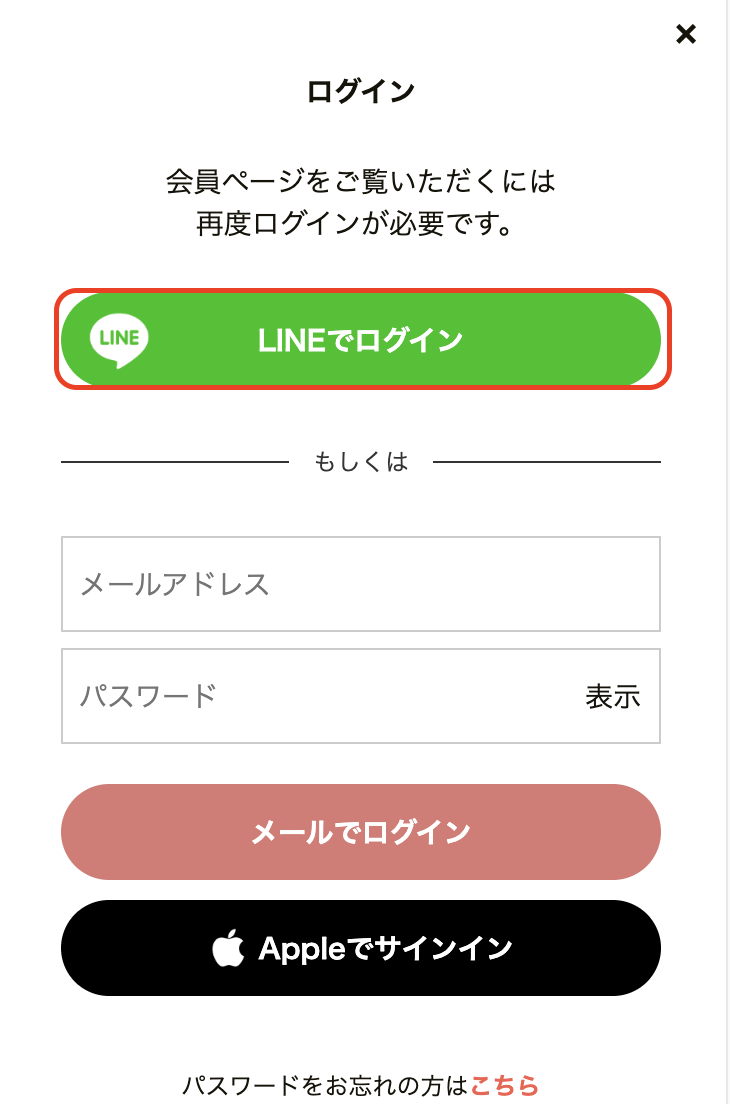This screenshot has height=1104, width=730.
Task: Close the login dialog
Action: tap(685, 34)
